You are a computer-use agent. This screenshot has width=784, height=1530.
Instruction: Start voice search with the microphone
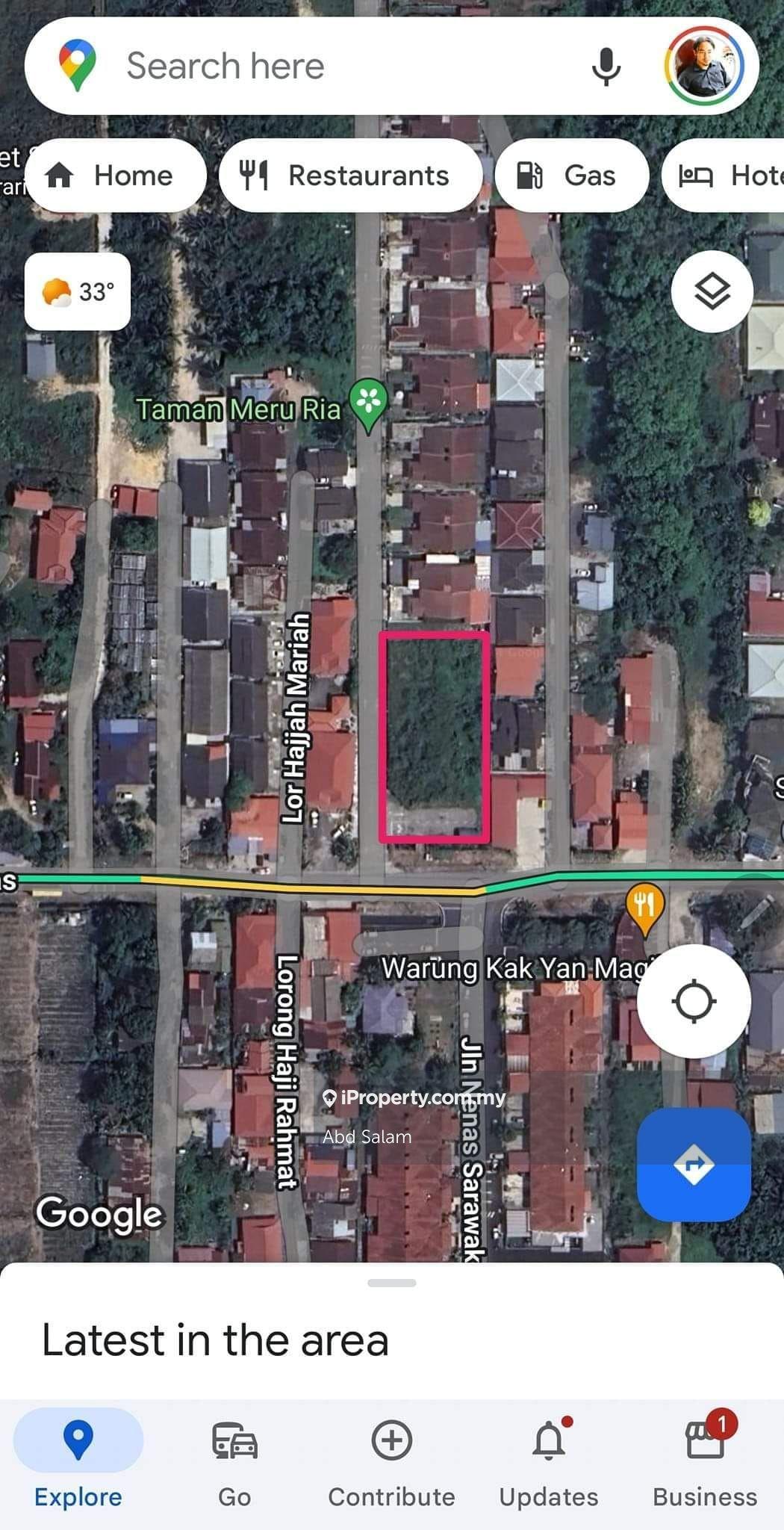(606, 66)
